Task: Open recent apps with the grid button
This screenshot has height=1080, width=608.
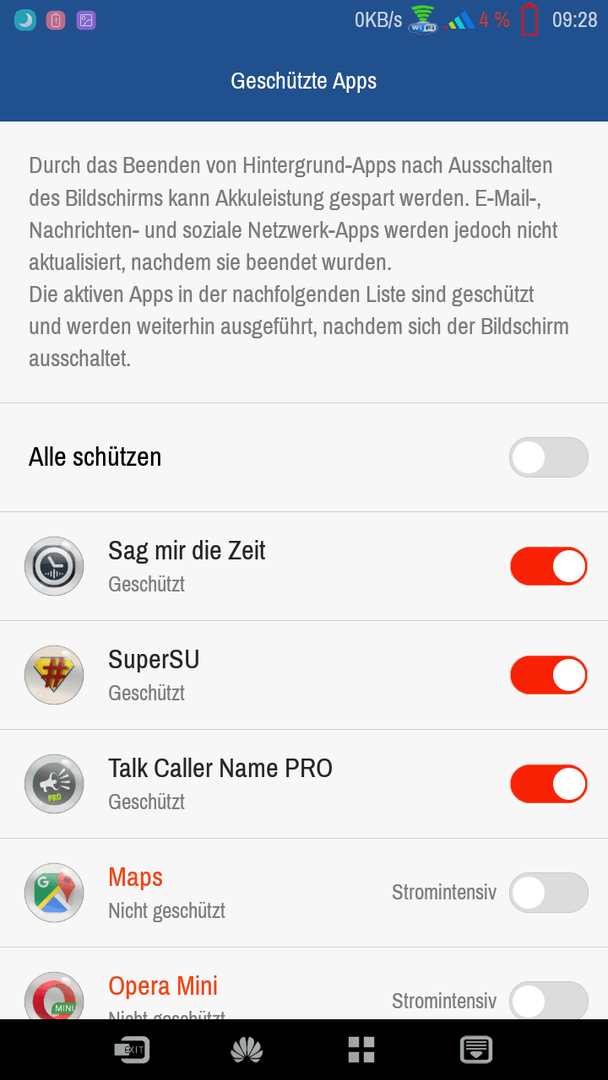Action: [x=361, y=1050]
